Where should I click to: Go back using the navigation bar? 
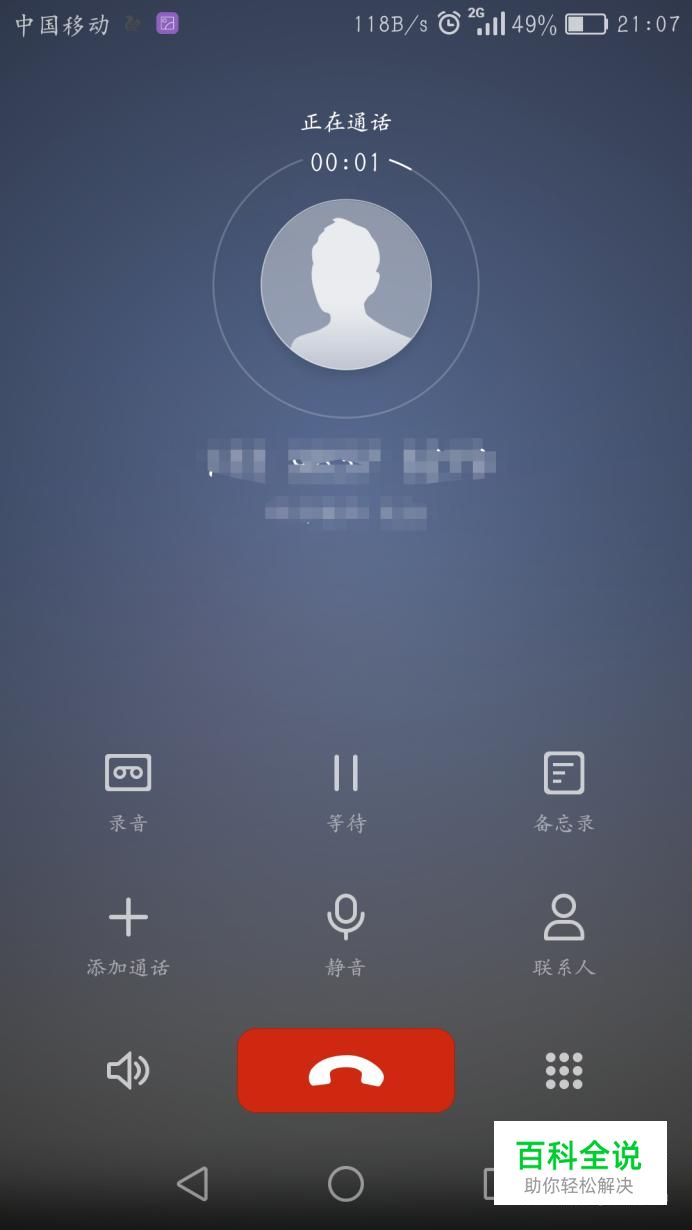pos(192,1184)
